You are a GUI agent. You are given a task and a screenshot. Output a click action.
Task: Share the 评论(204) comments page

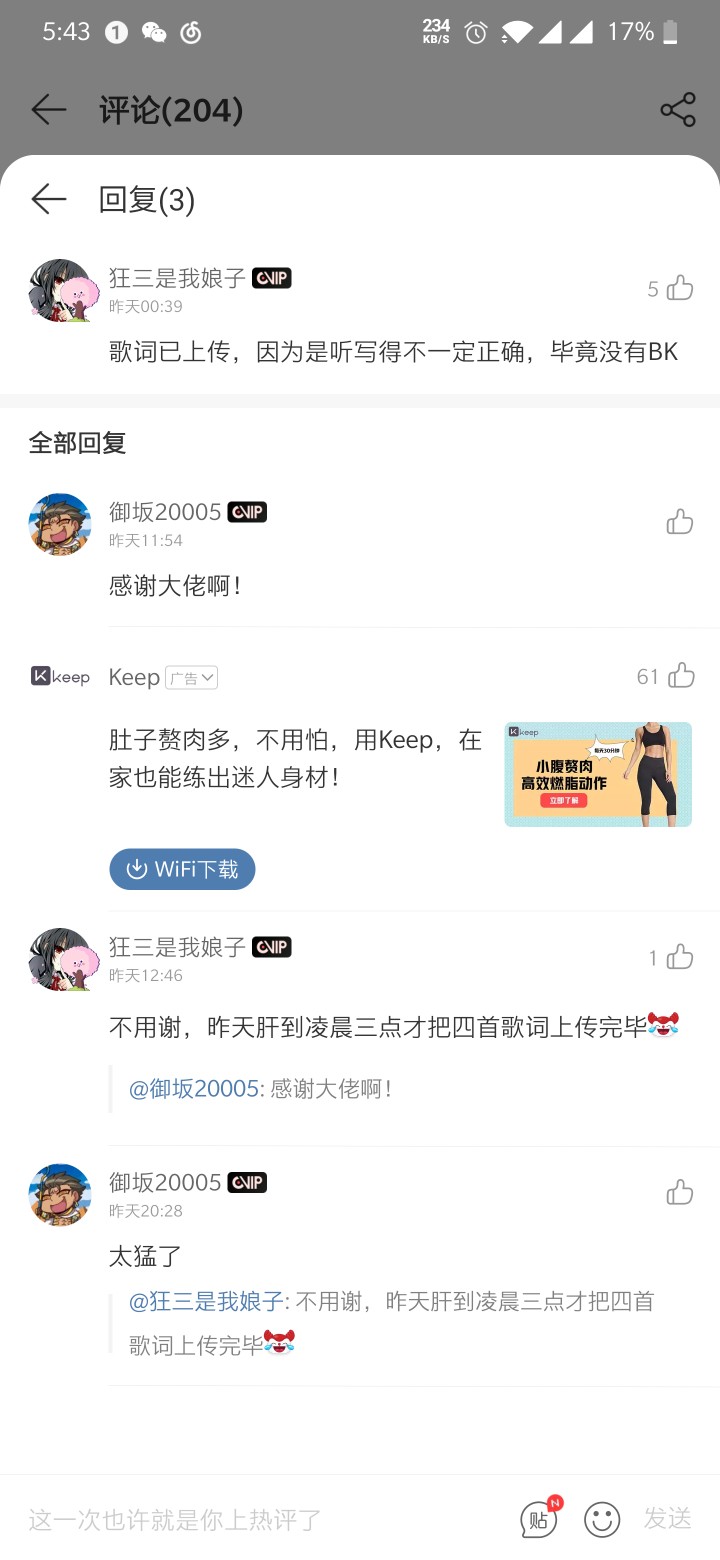click(x=677, y=110)
